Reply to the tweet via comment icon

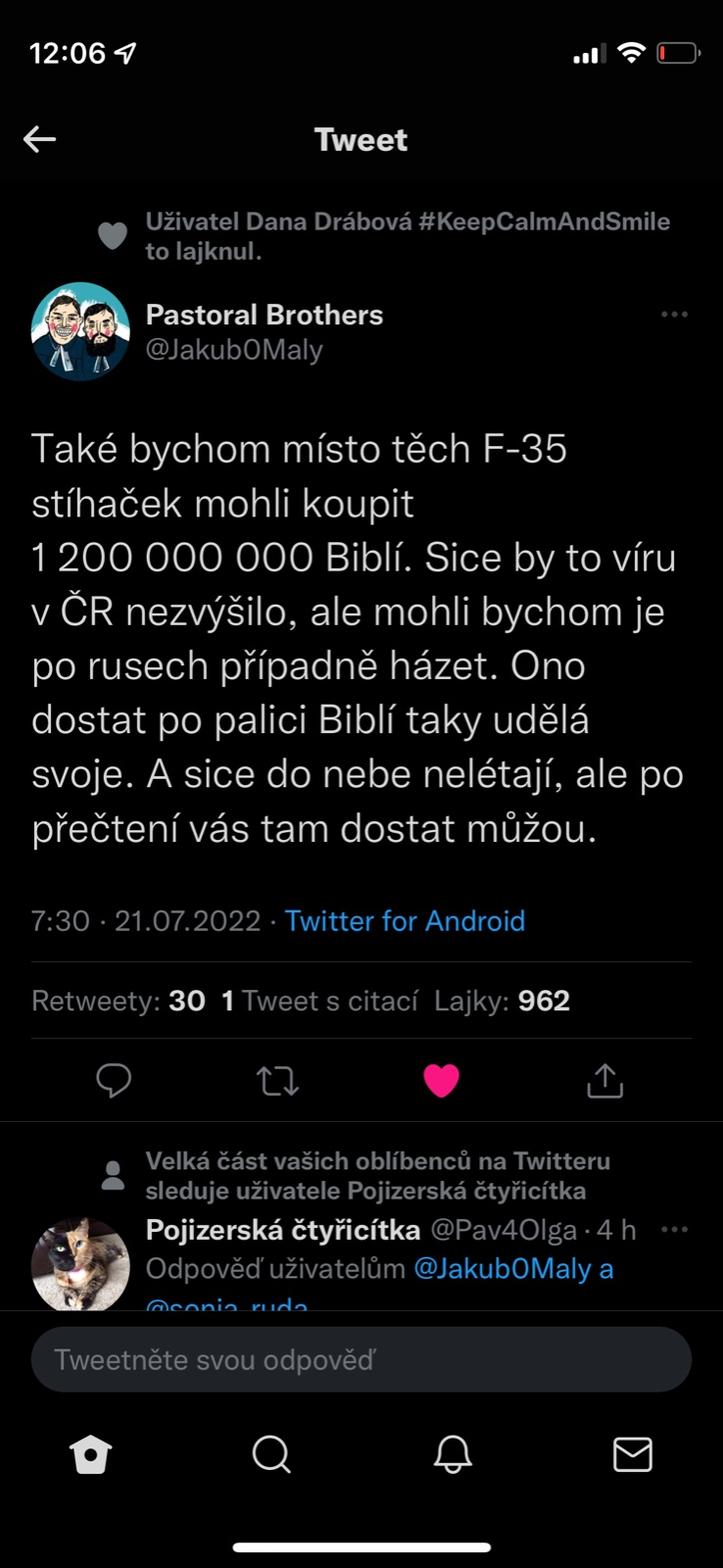point(114,1080)
